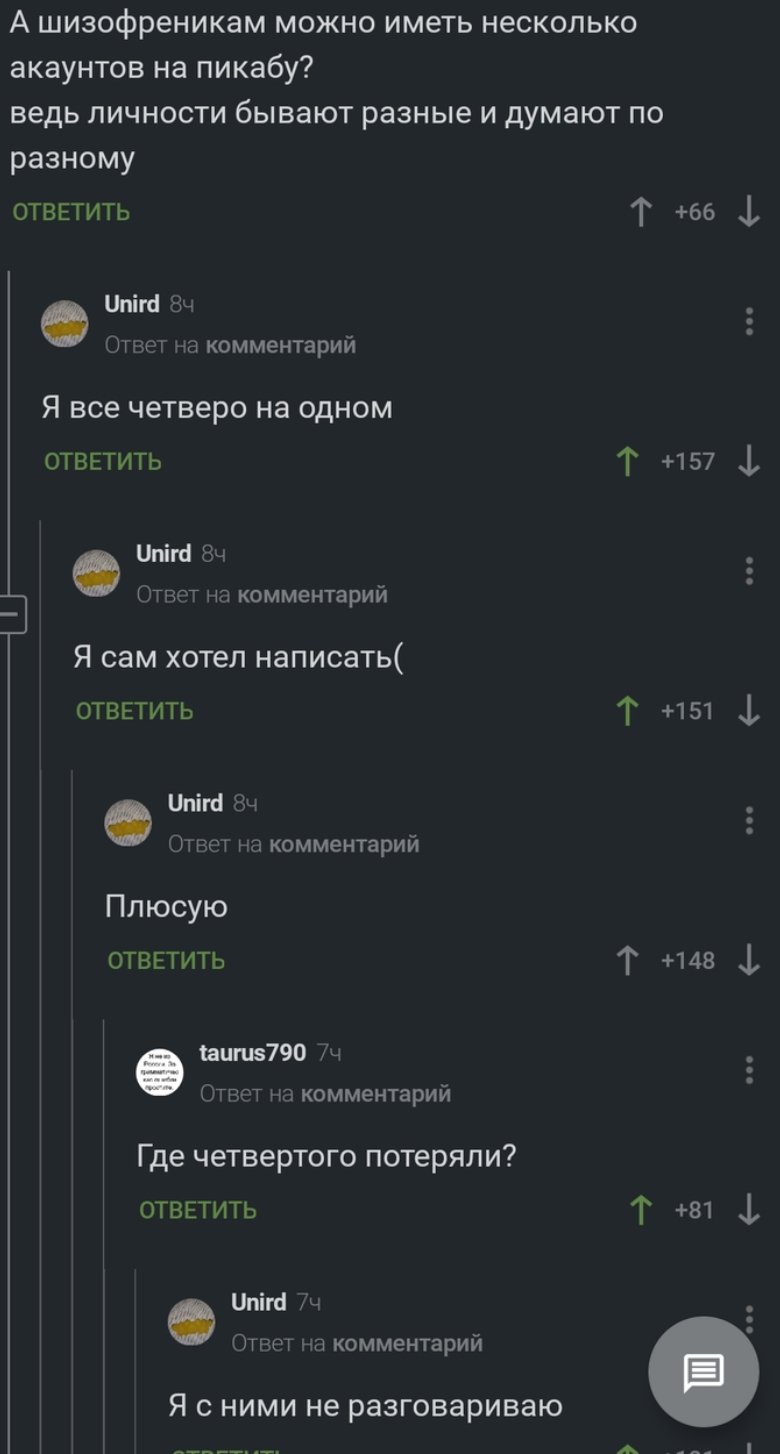Open overflow menu on "Я все четверо на одном"
The image size is (780, 1454).
[748, 322]
